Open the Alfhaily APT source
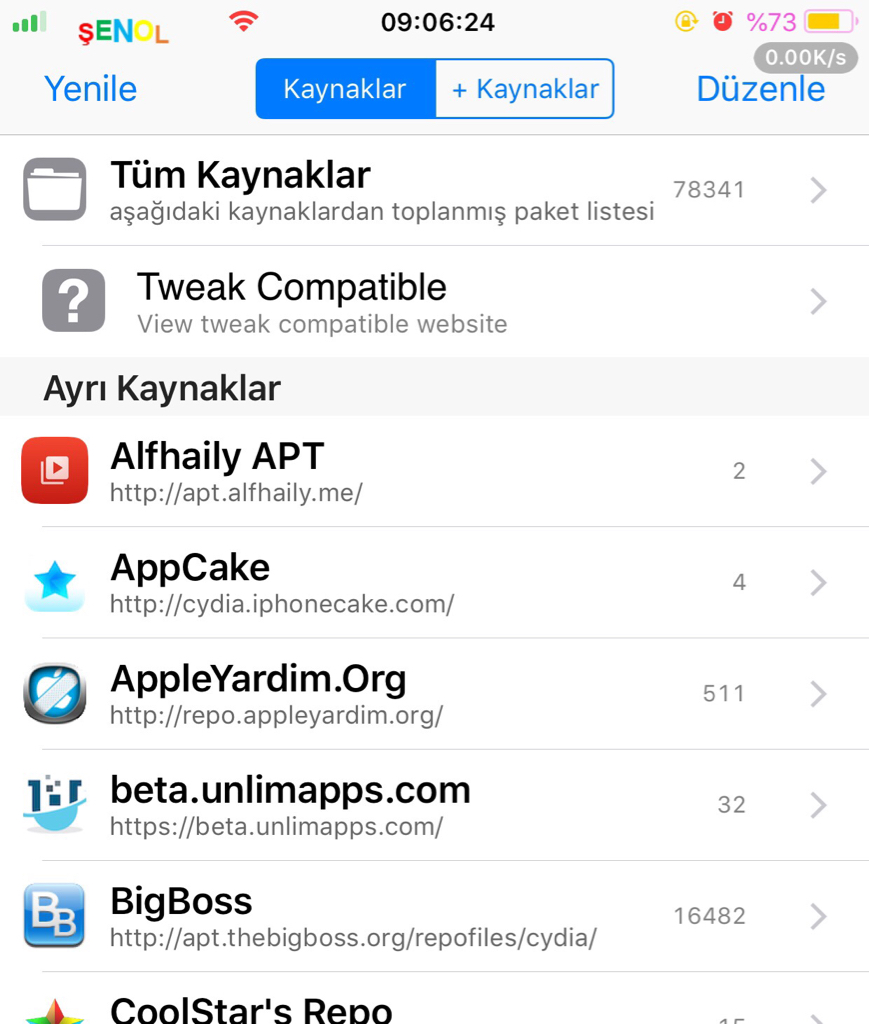The image size is (869, 1024). 434,471
